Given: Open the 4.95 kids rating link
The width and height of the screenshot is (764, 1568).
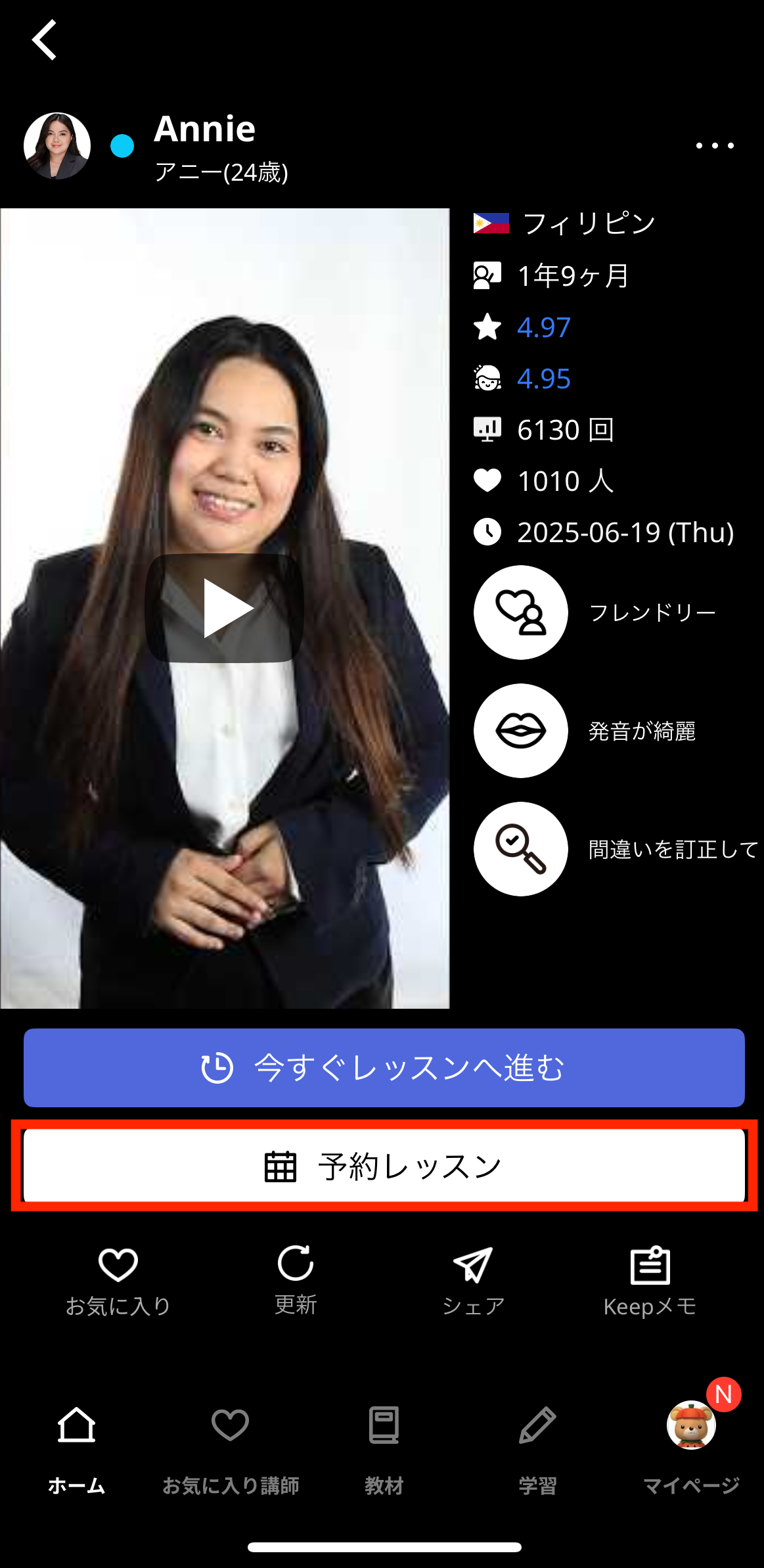Looking at the screenshot, I should coord(543,379).
